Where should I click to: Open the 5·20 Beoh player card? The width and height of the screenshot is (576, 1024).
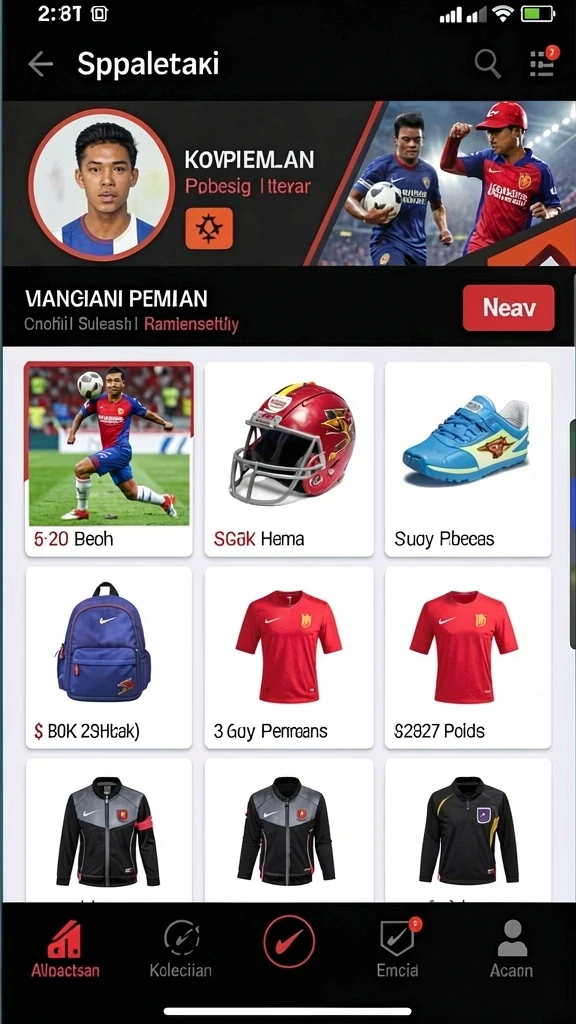[x=109, y=458]
